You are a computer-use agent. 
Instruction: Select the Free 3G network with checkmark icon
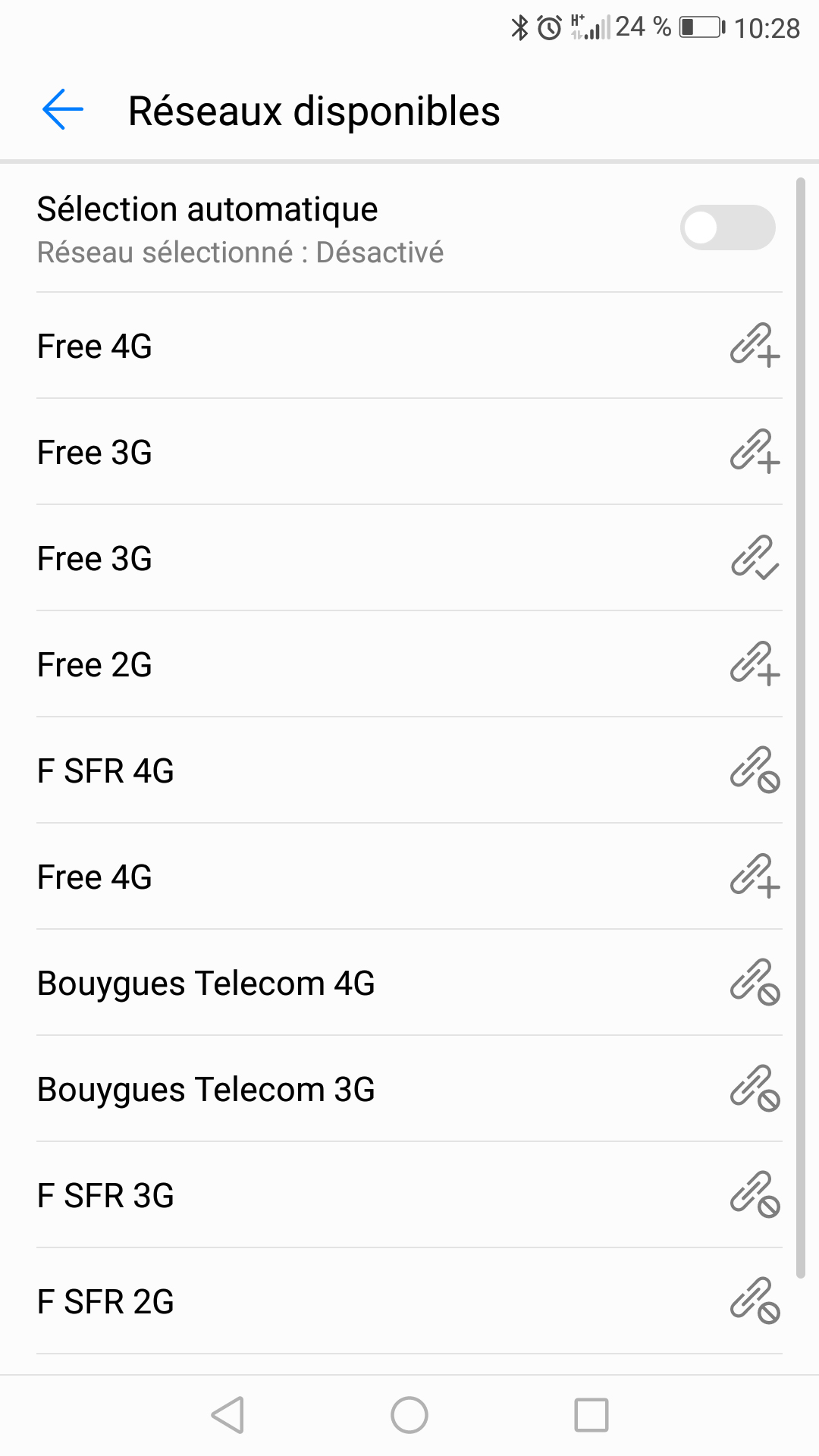click(x=409, y=558)
